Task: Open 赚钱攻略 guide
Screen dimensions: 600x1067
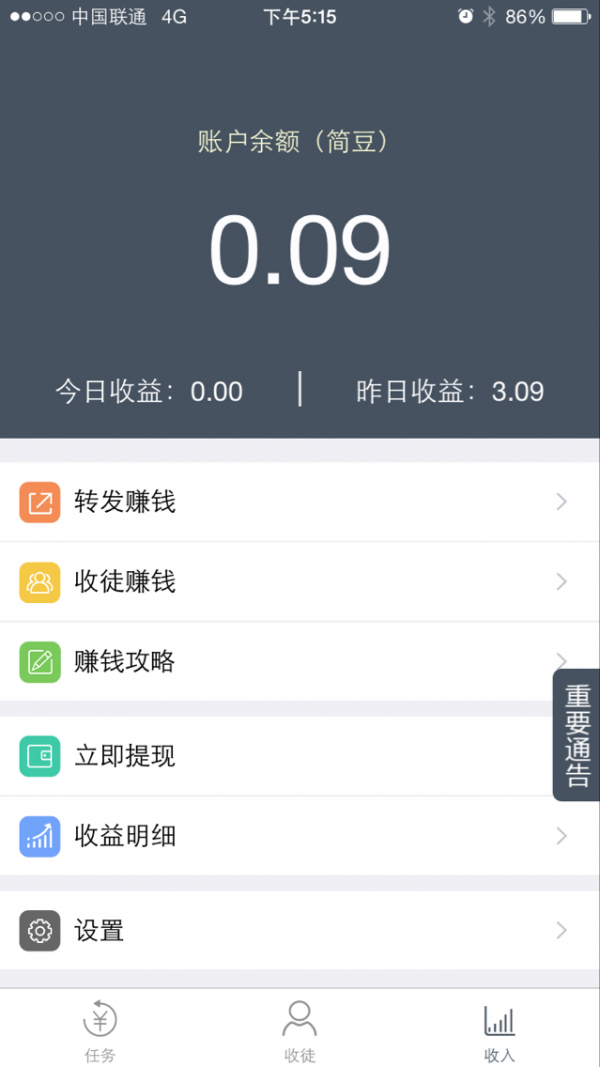Action: (300, 661)
